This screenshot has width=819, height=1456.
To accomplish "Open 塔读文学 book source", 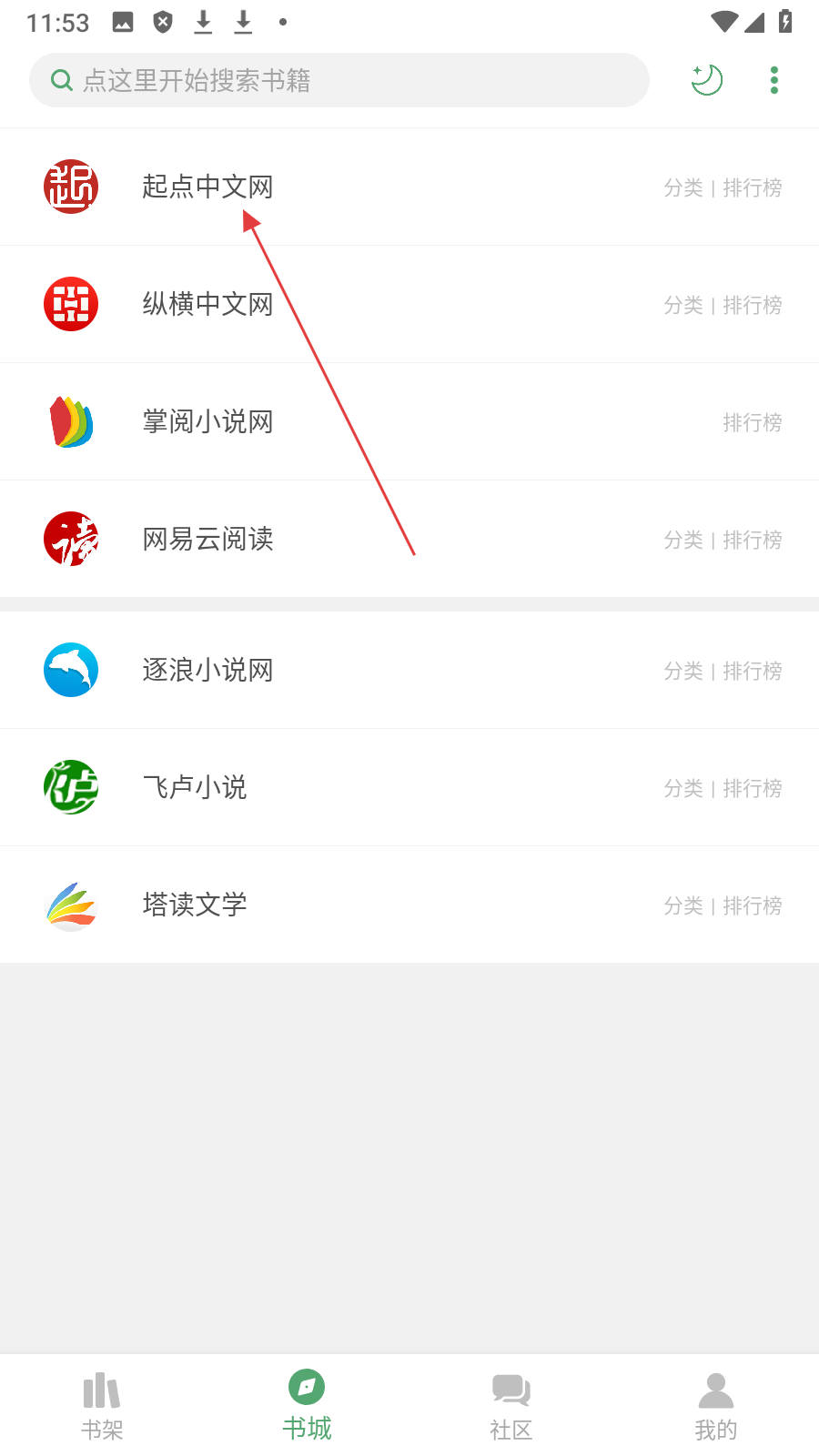I will tap(195, 905).
